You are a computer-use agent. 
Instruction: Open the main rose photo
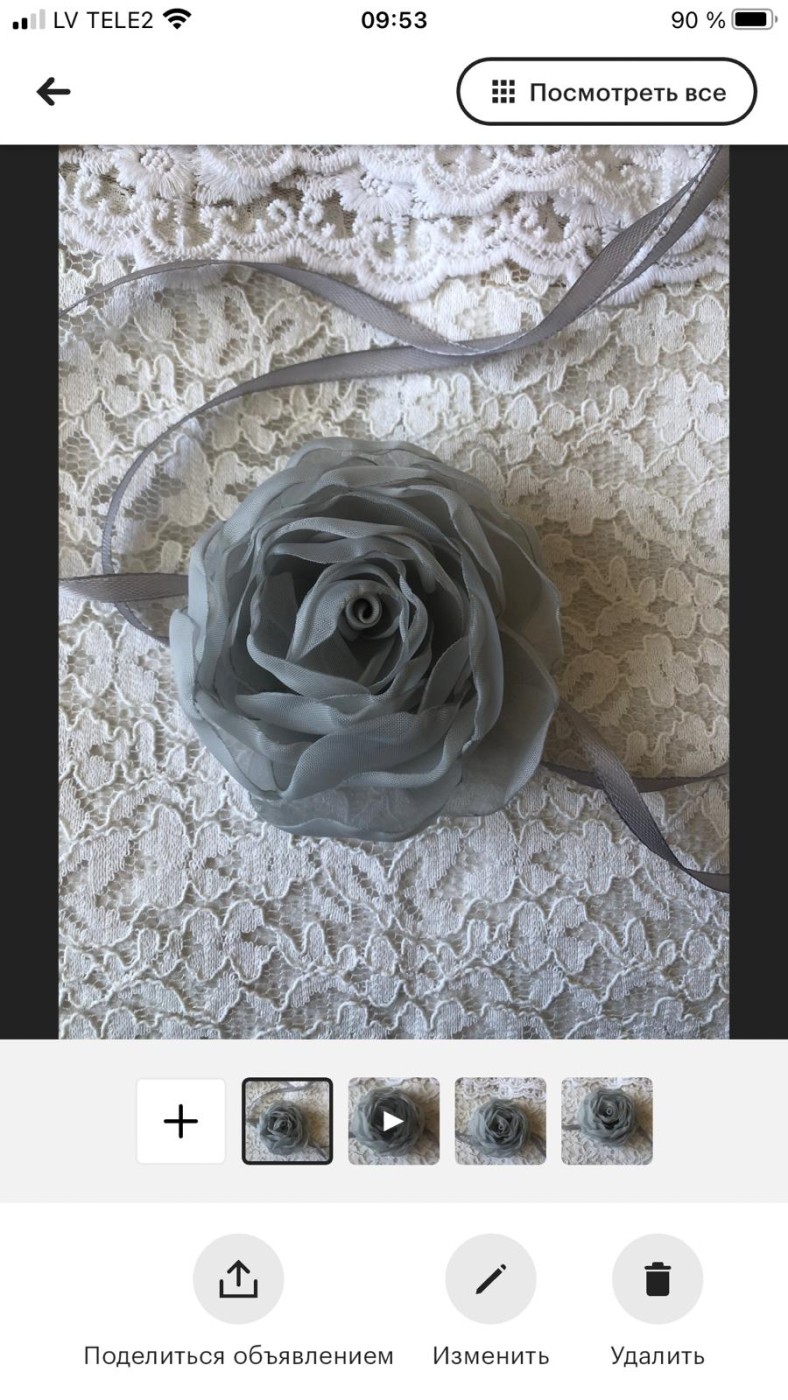click(x=394, y=592)
